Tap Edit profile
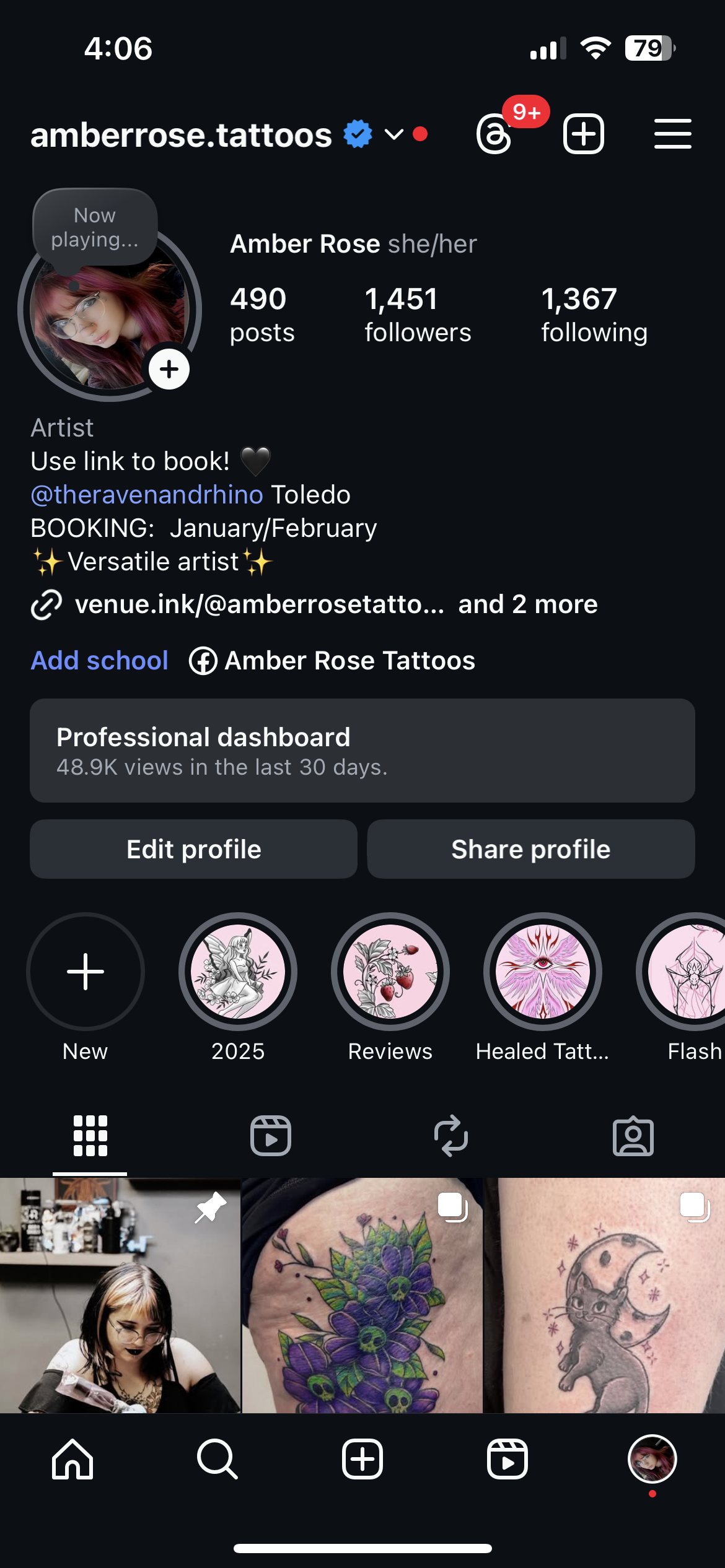 pos(193,849)
